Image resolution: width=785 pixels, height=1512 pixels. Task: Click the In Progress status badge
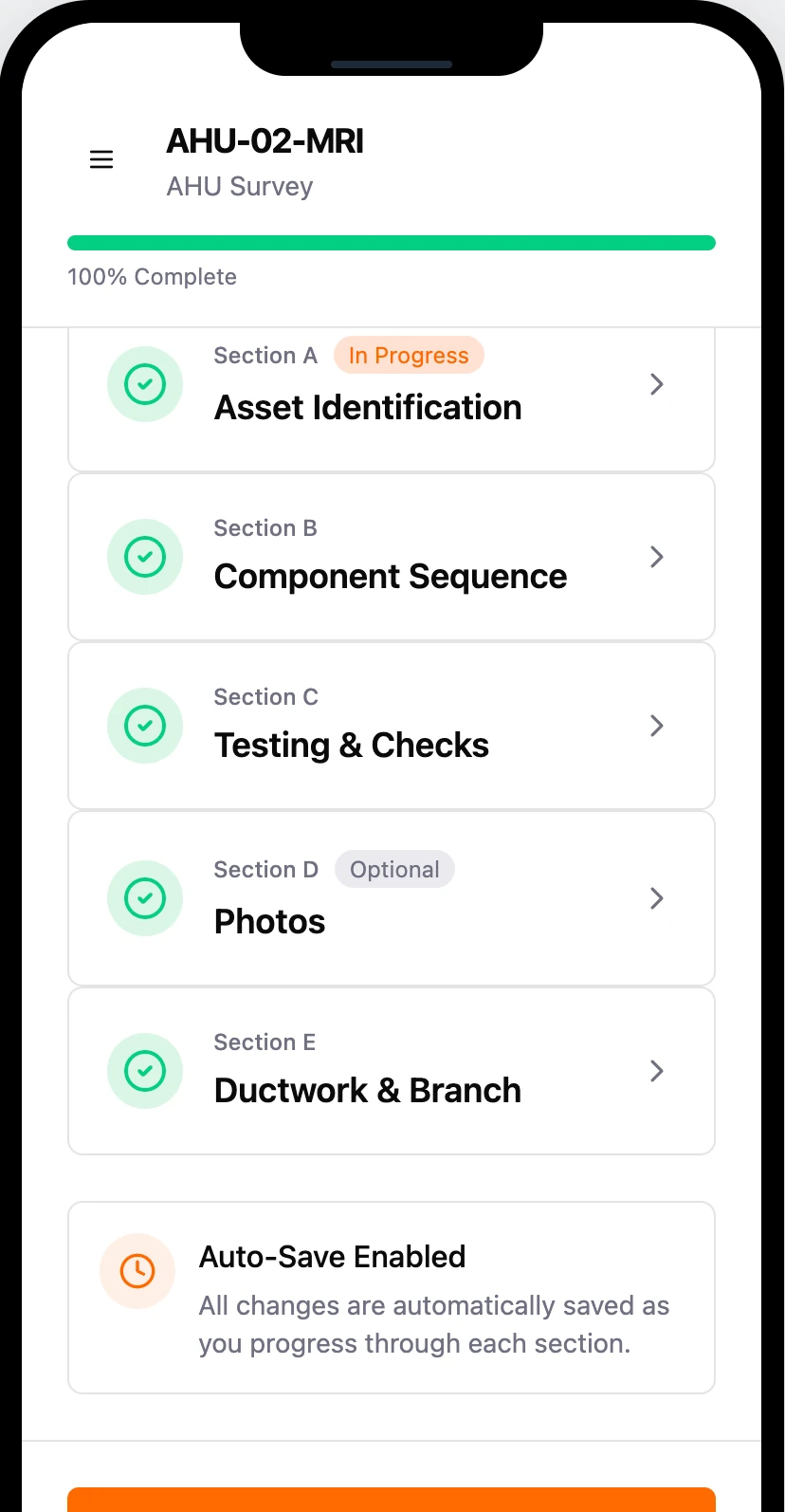coord(409,355)
